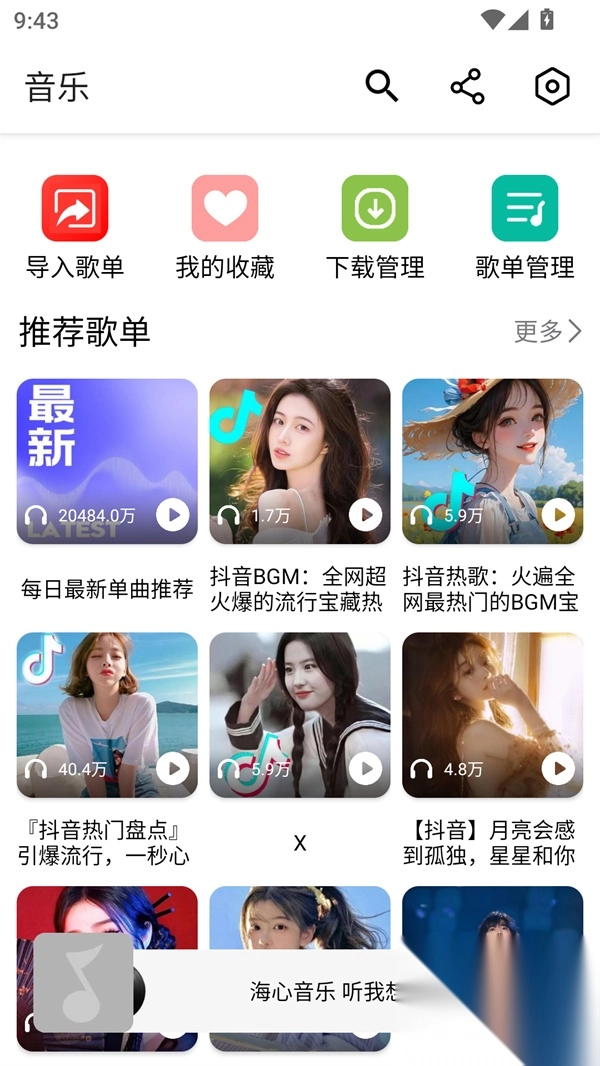Go to 我的收藏 favorites
600x1066 pixels.
click(x=225, y=227)
